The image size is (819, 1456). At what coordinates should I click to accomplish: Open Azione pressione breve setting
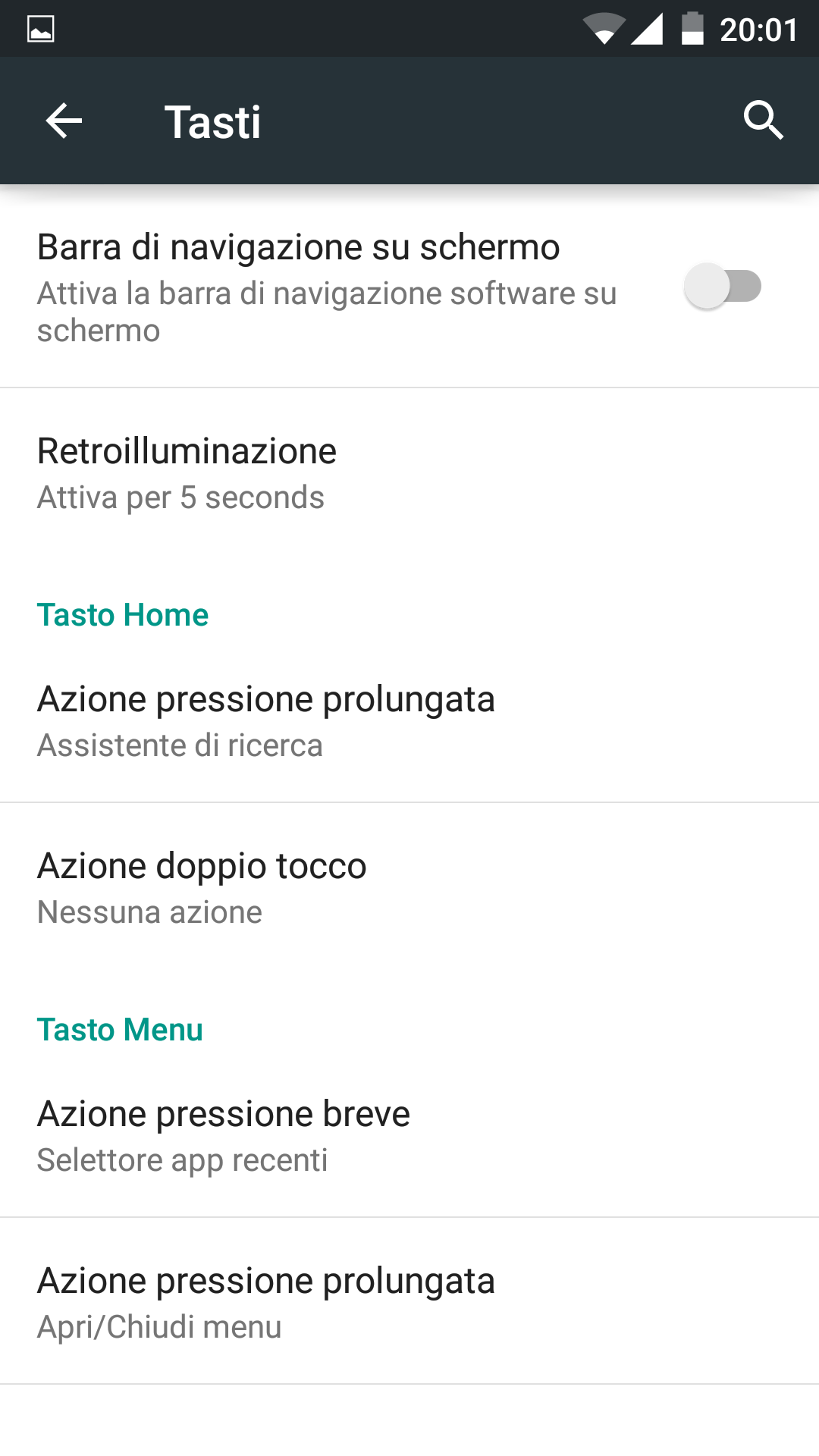409,1134
